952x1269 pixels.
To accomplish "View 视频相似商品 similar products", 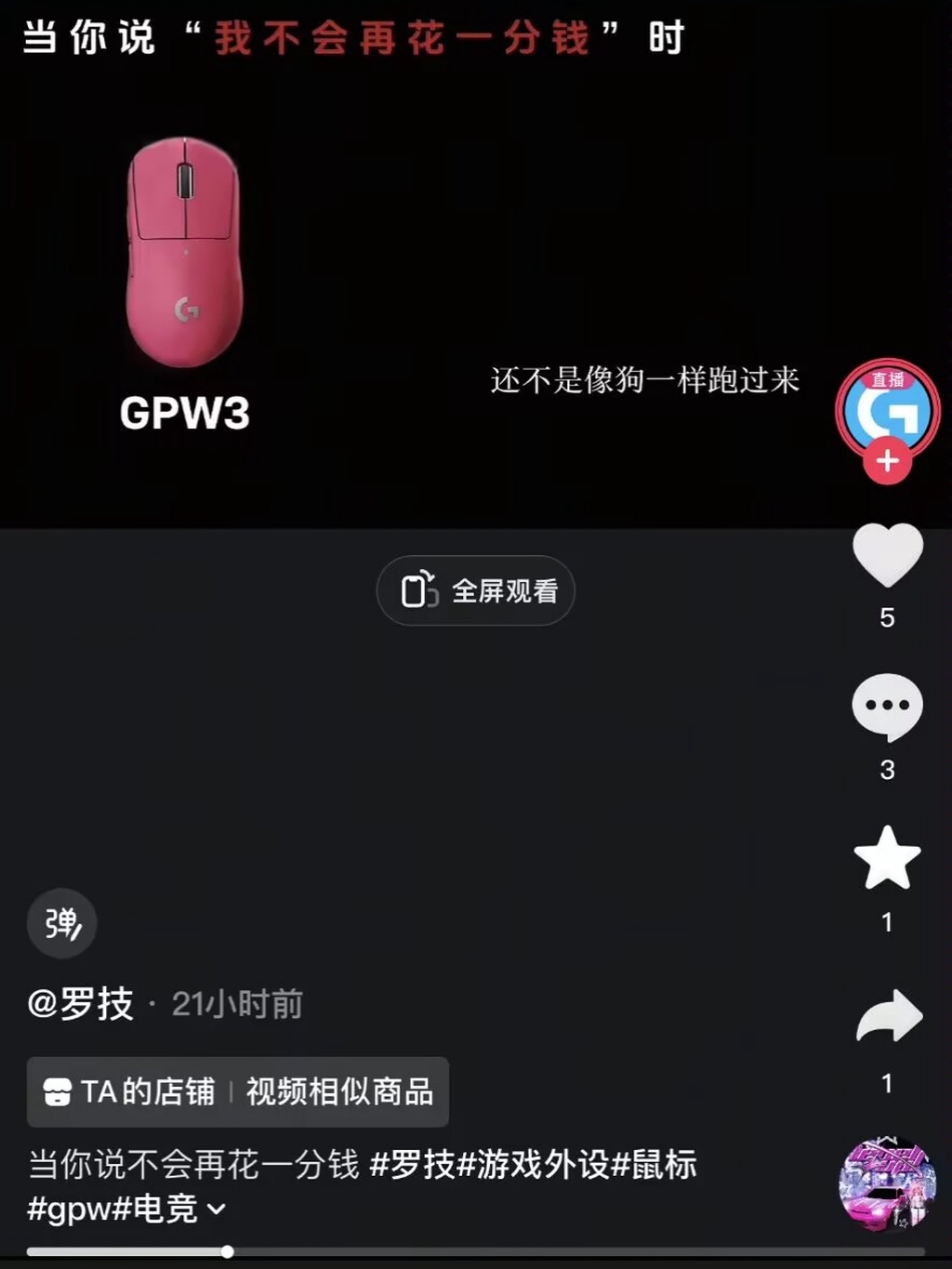I will coord(339,1091).
